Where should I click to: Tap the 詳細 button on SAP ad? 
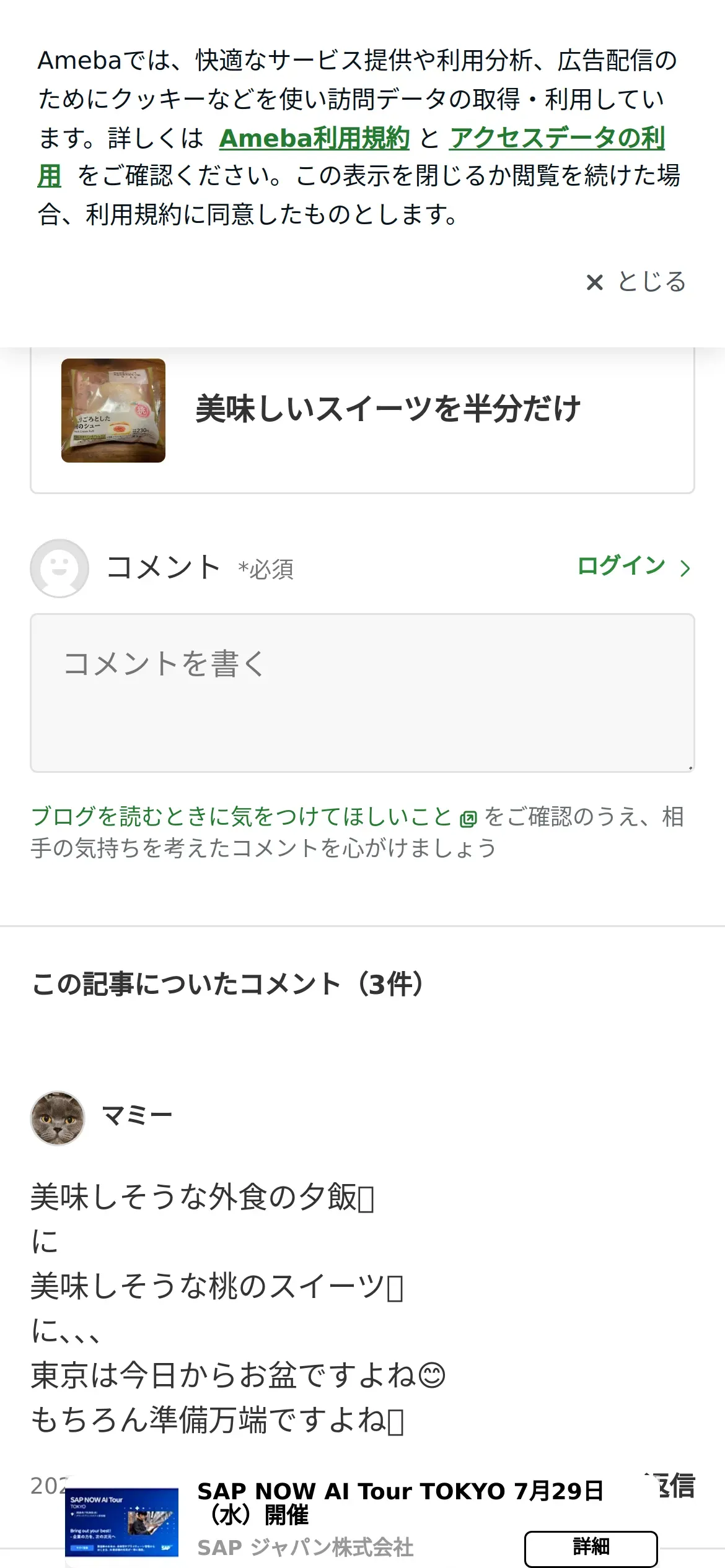pos(591,1548)
